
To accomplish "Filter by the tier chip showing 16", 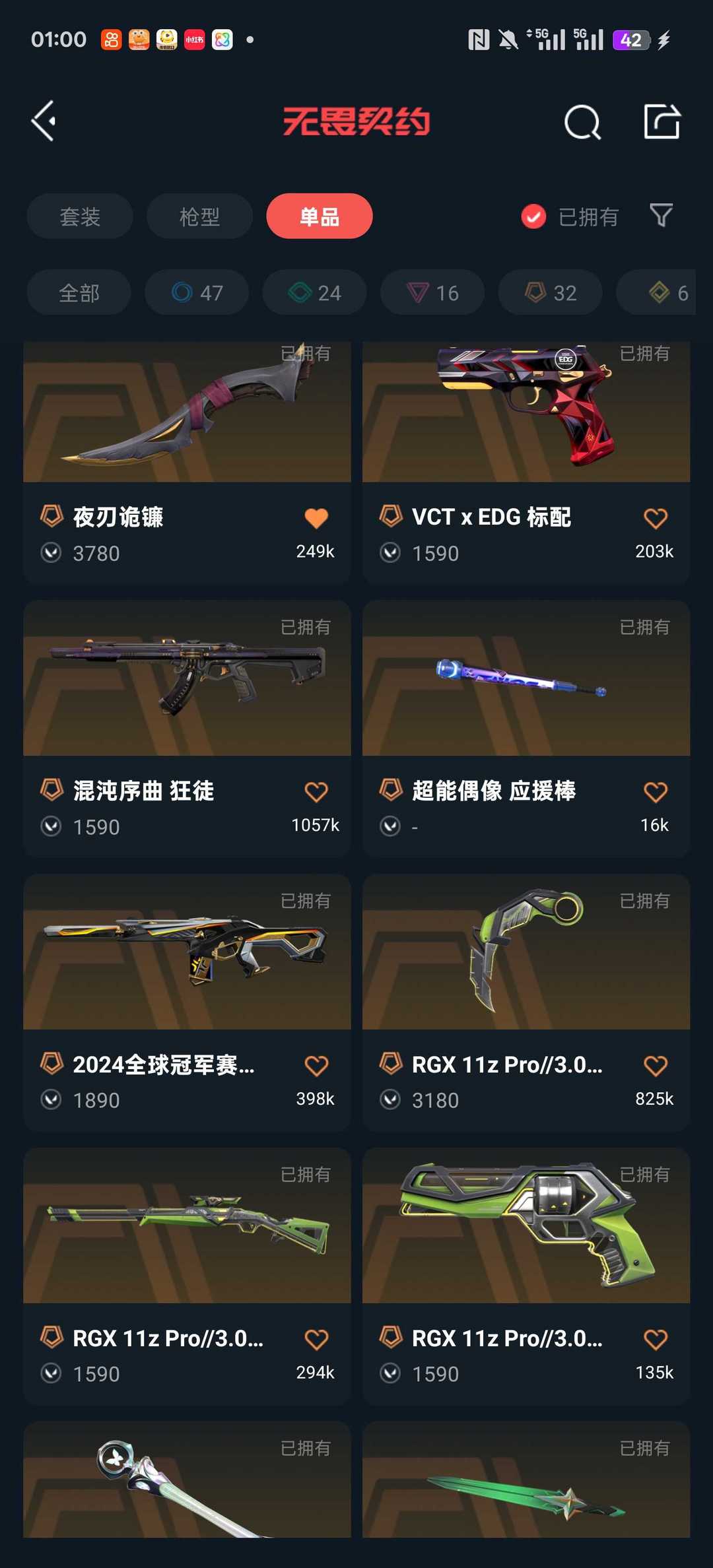I will point(432,292).
